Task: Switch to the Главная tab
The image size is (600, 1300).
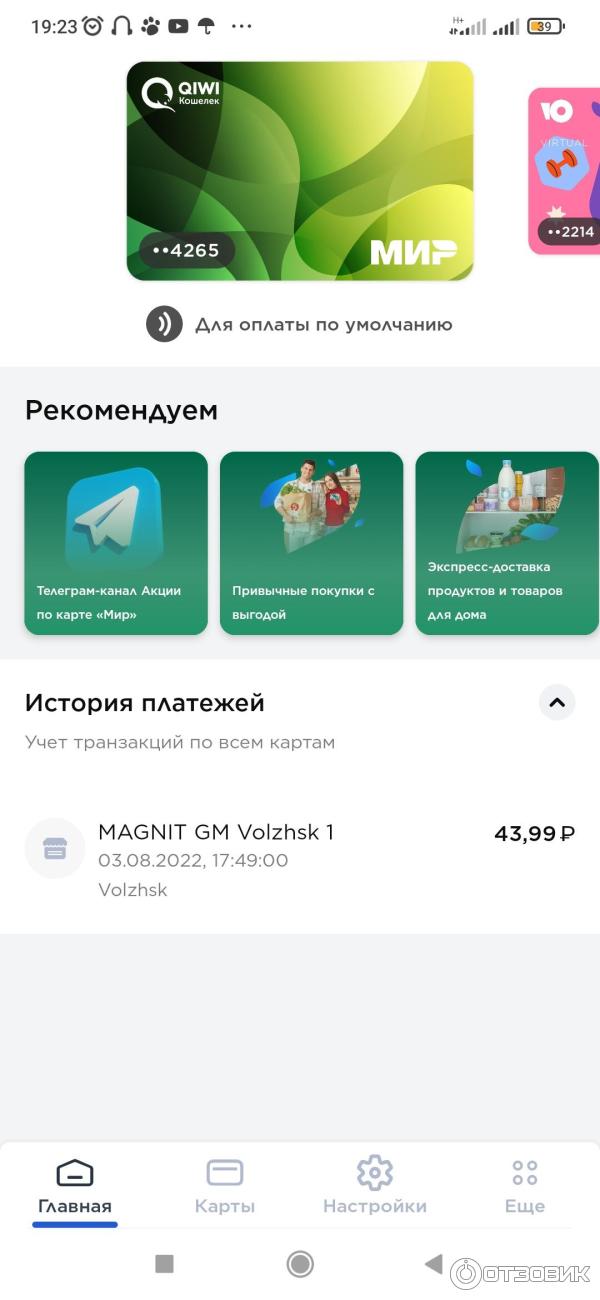Action: [75, 1187]
